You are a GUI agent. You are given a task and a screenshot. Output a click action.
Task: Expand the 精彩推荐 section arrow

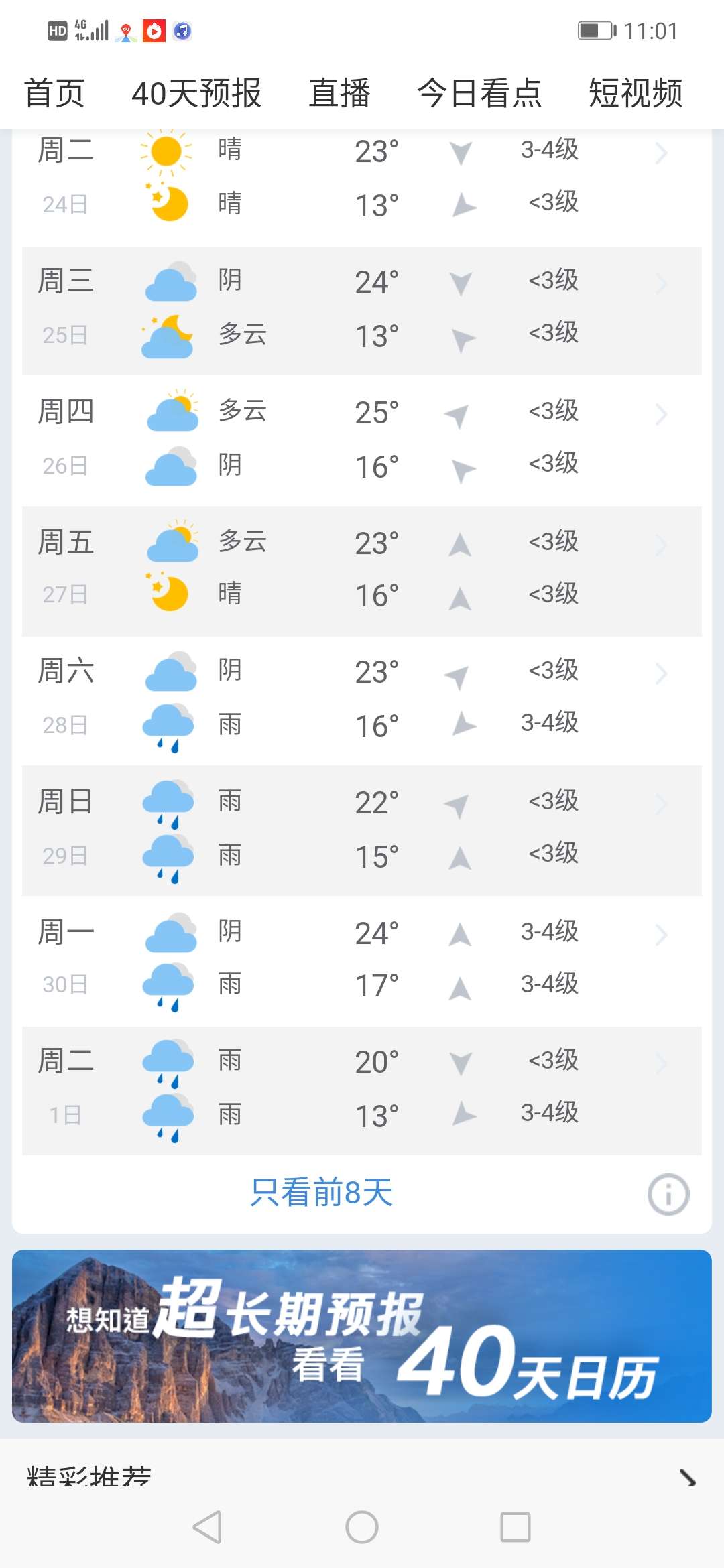click(687, 1478)
